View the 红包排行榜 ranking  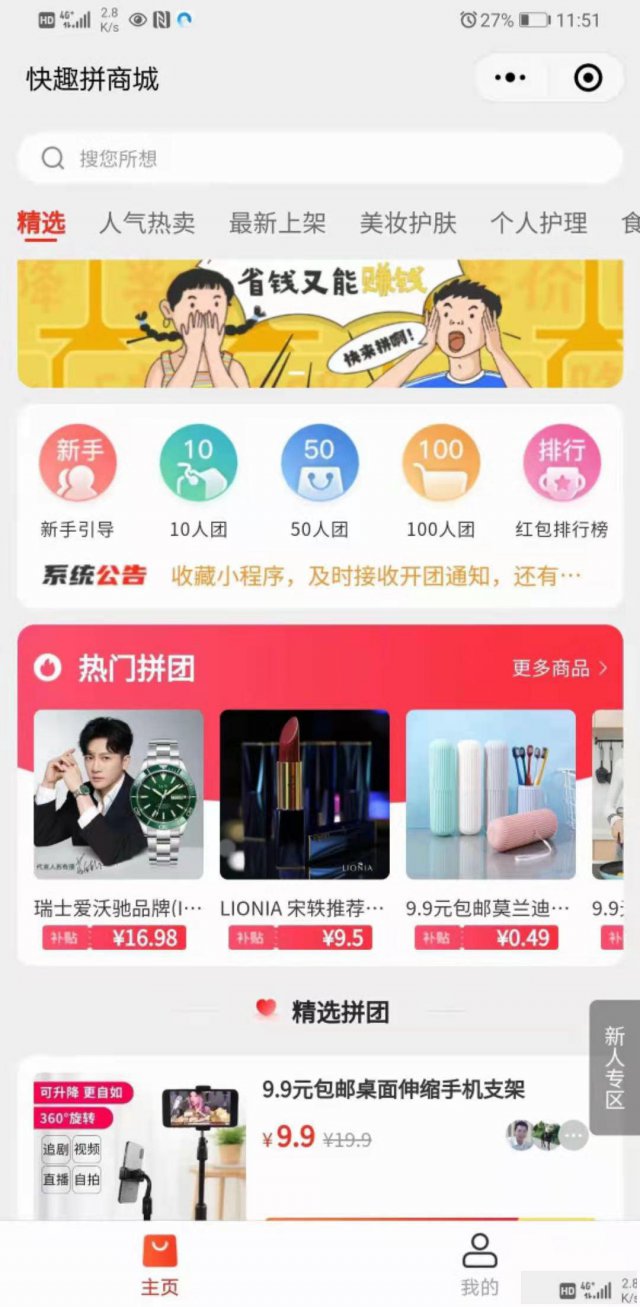(561, 480)
